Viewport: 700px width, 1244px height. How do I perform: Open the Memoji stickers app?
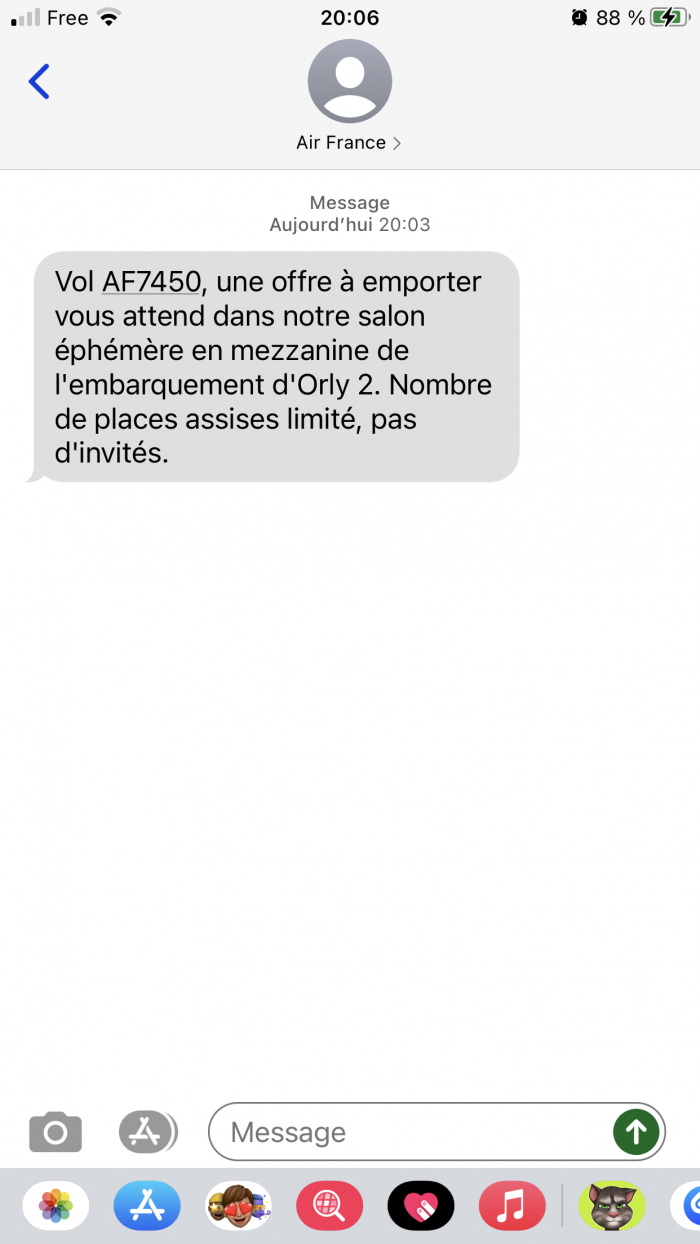point(238,1207)
